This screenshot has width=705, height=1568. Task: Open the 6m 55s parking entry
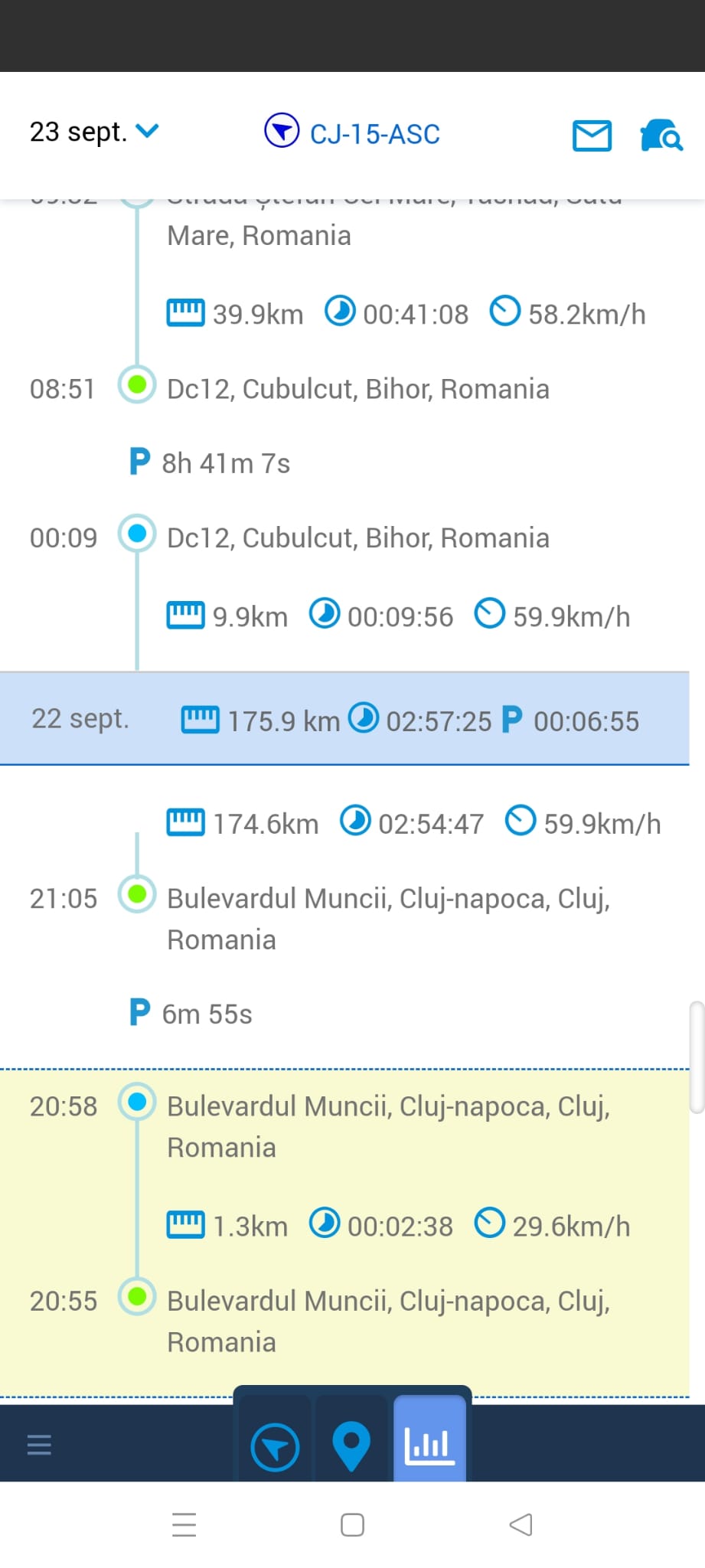point(191,1013)
